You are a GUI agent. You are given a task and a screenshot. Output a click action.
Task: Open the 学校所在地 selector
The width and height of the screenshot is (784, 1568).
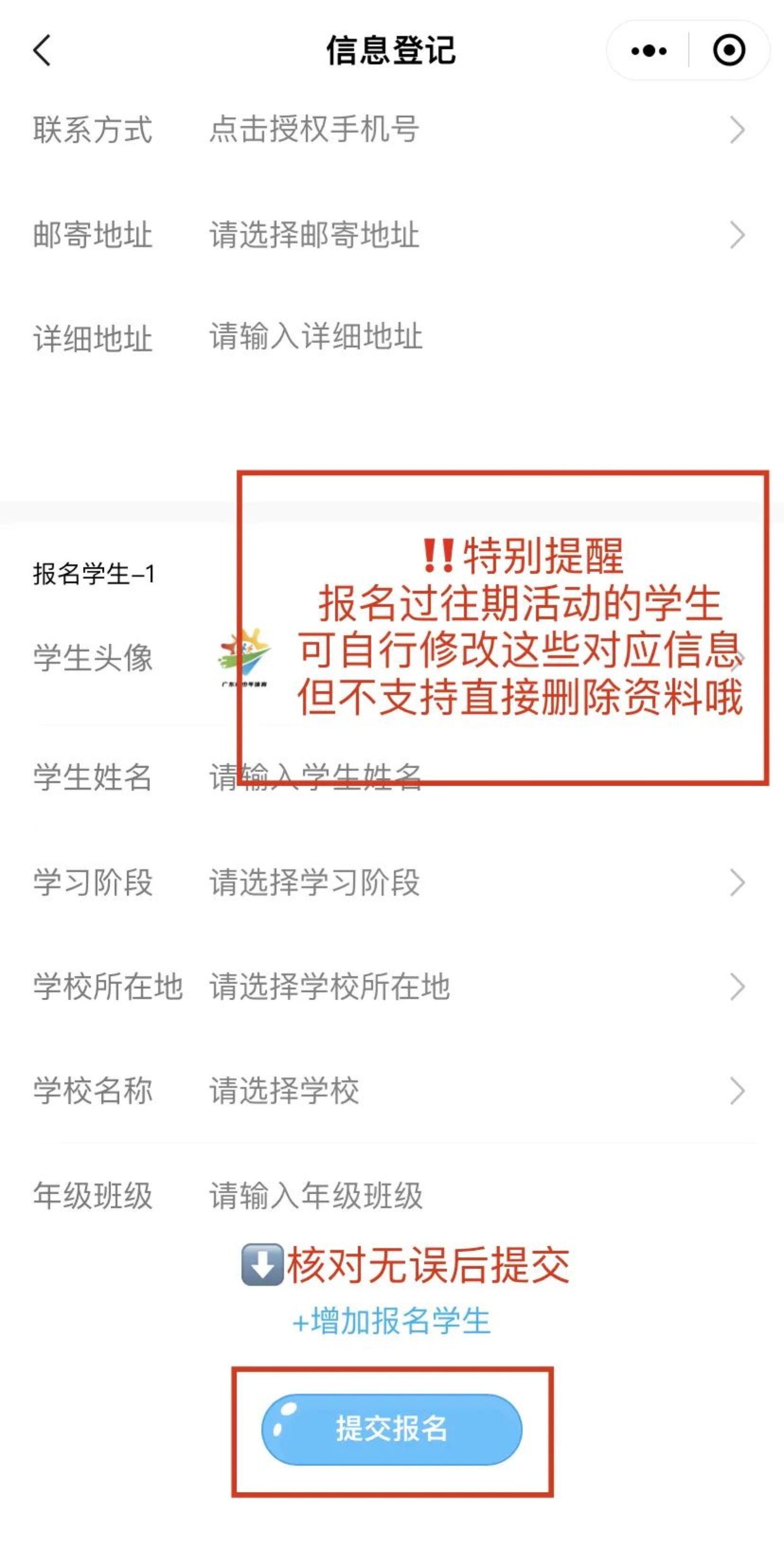point(329,987)
